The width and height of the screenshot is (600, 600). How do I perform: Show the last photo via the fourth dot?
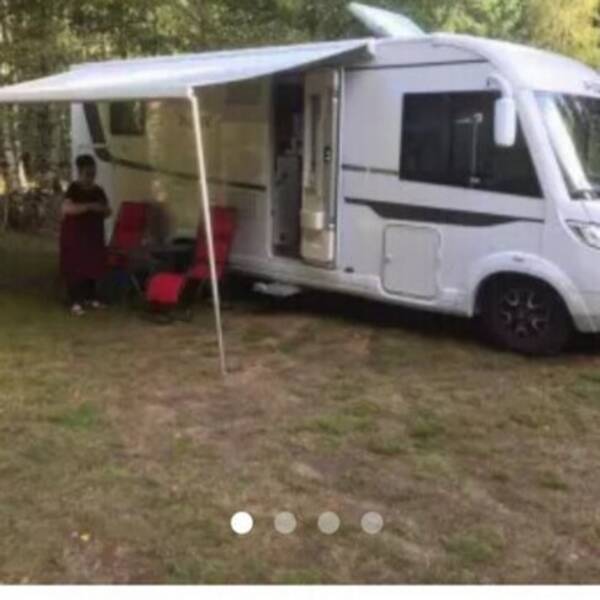(x=372, y=523)
